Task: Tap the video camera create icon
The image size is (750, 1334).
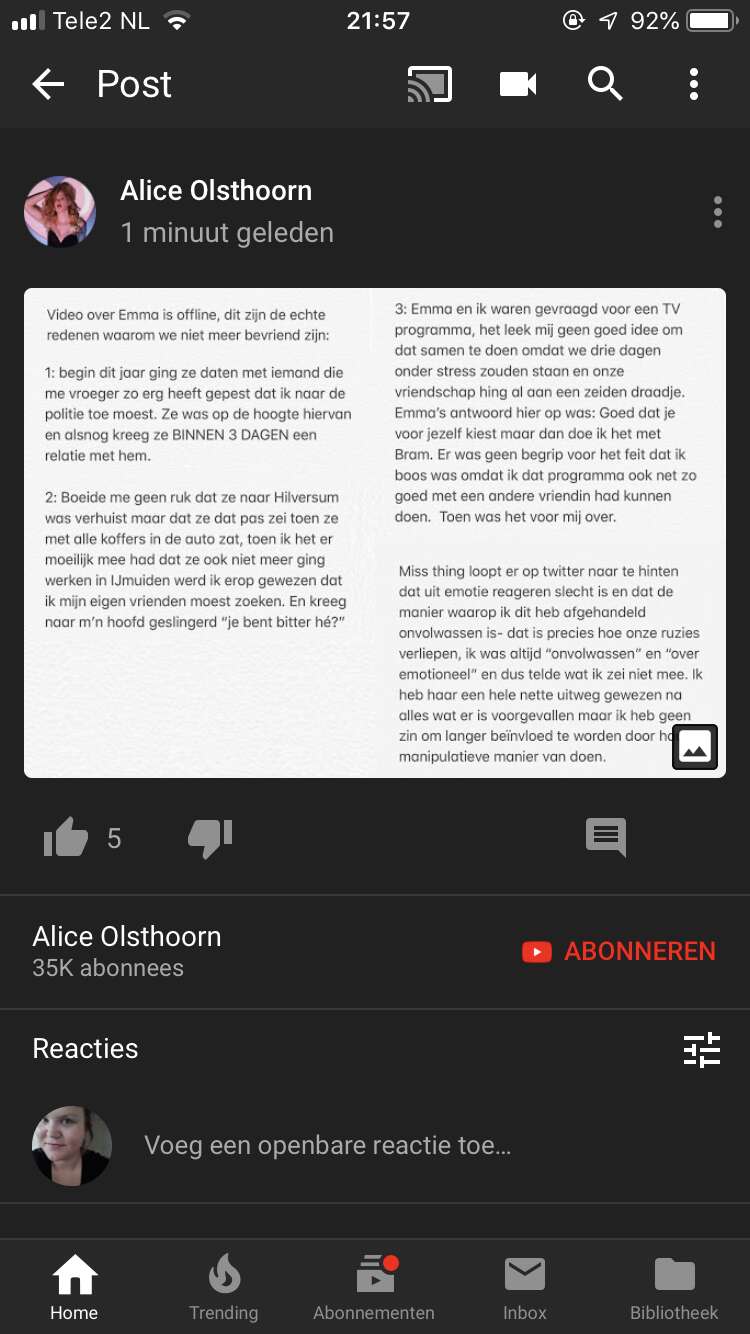Action: (x=518, y=85)
